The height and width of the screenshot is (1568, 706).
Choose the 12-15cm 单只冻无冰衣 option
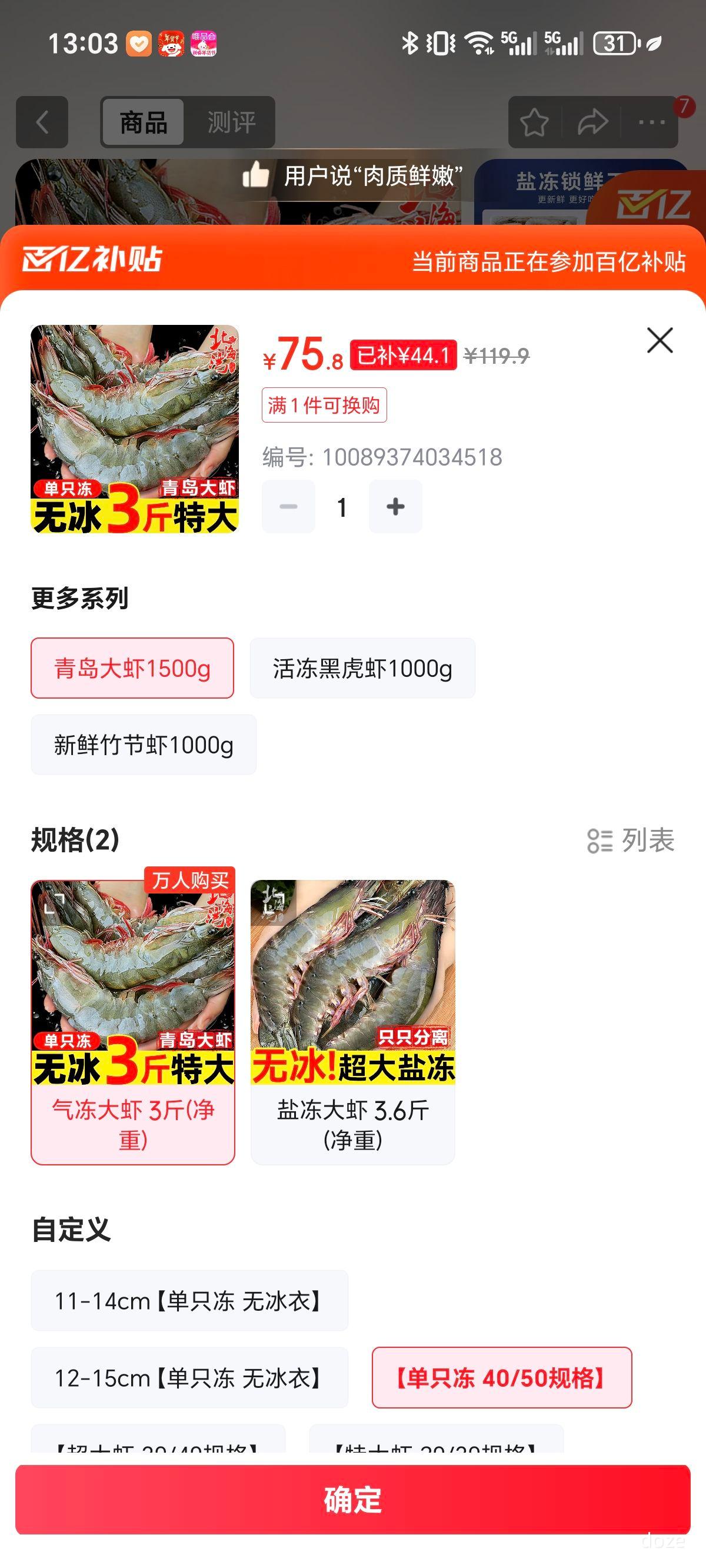tap(189, 1378)
